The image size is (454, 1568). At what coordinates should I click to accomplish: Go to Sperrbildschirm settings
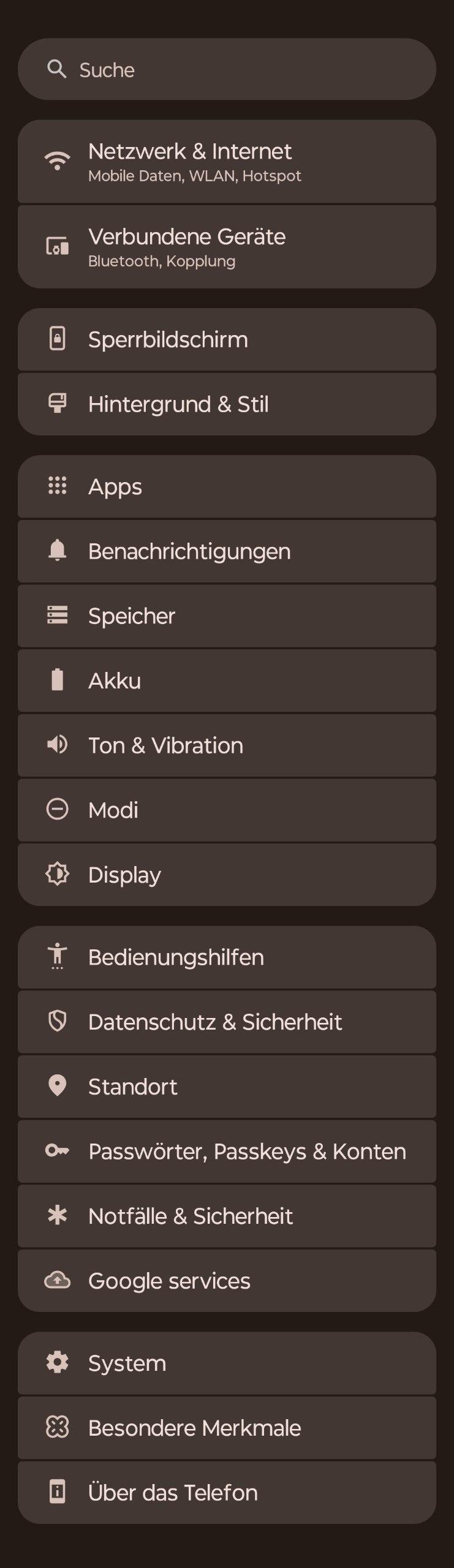coord(227,339)
